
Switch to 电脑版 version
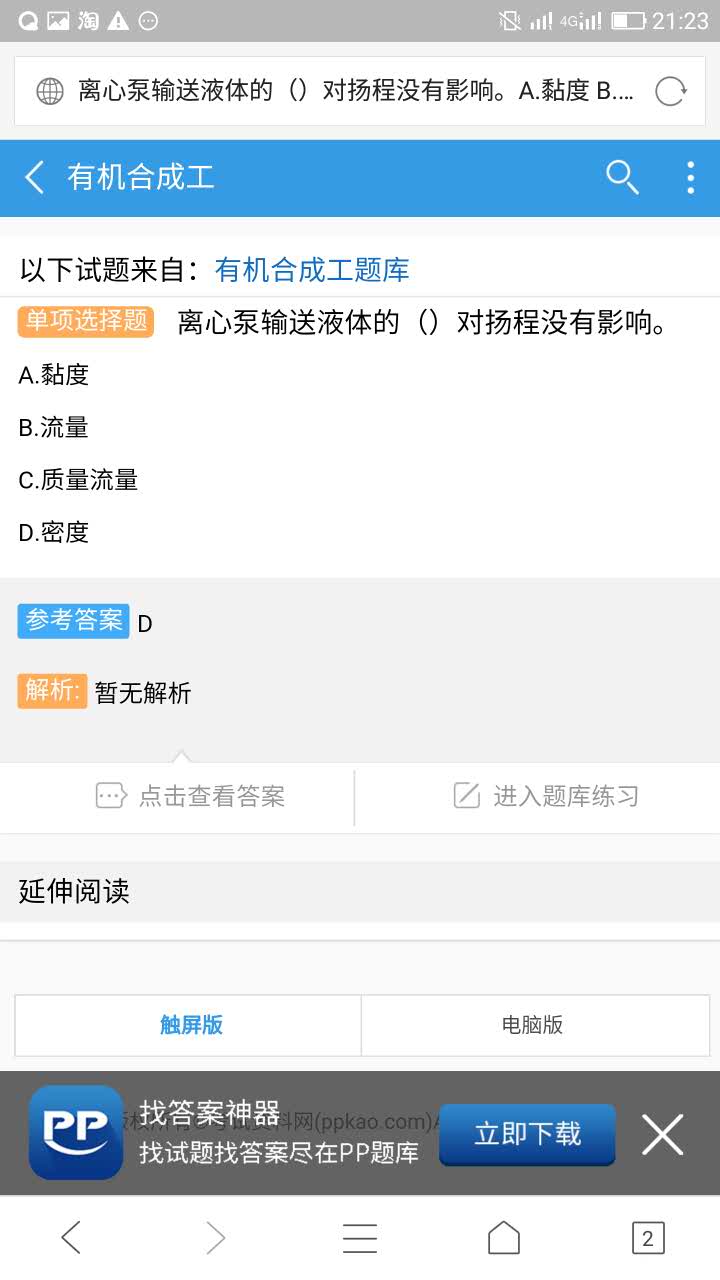point(534,1025)
